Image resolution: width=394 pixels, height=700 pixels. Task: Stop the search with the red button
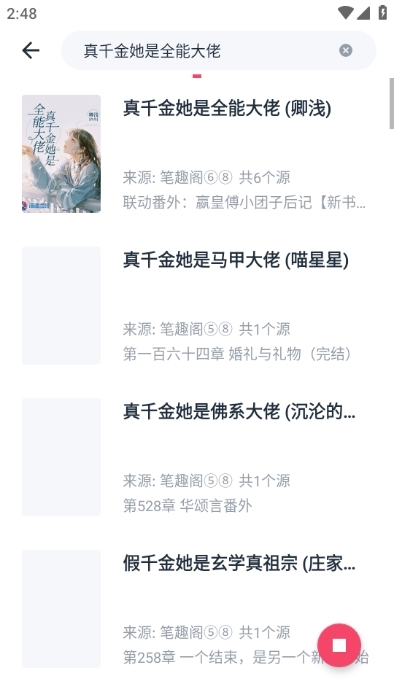339,645
